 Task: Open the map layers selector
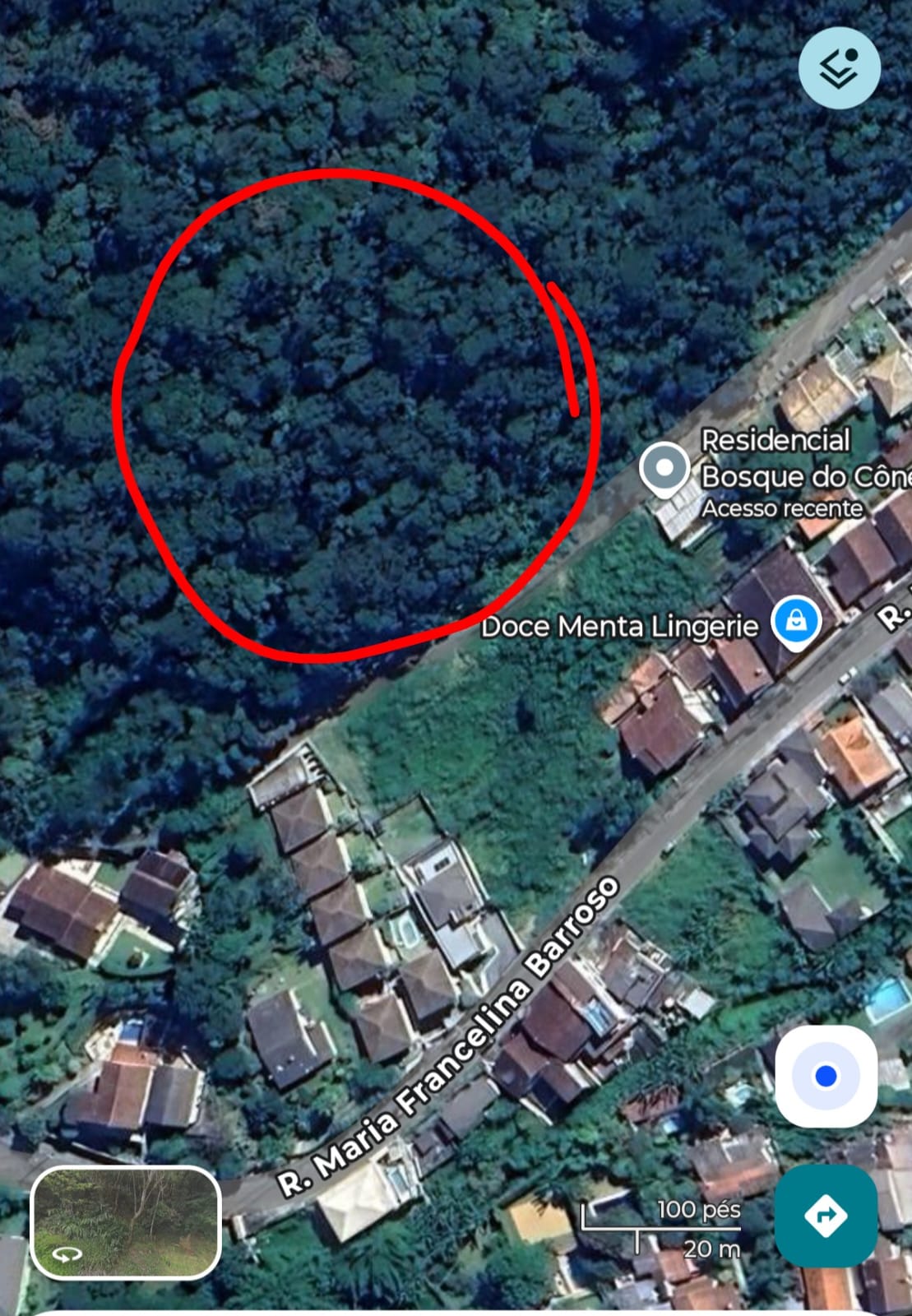point(839,68)
